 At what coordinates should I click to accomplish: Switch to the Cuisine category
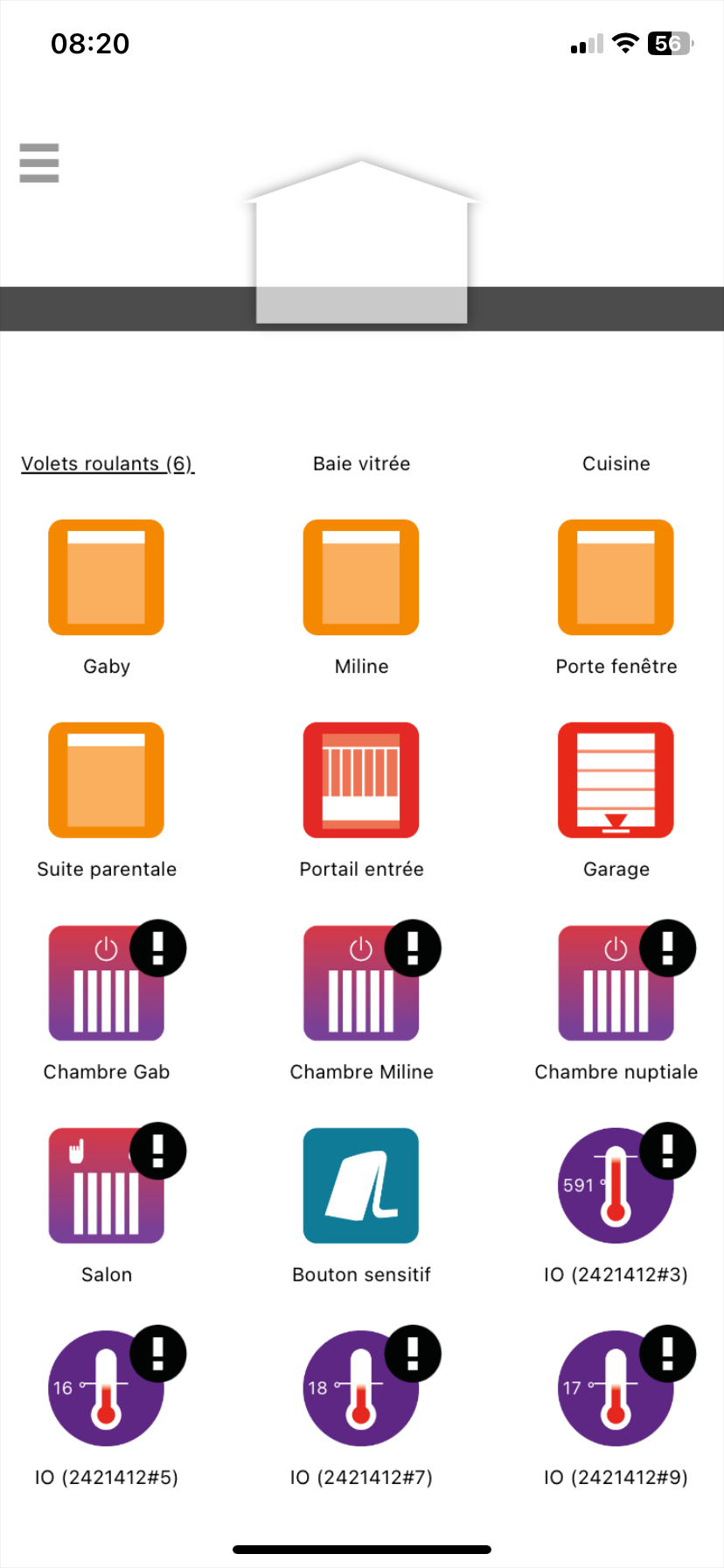tap(616, 464)
